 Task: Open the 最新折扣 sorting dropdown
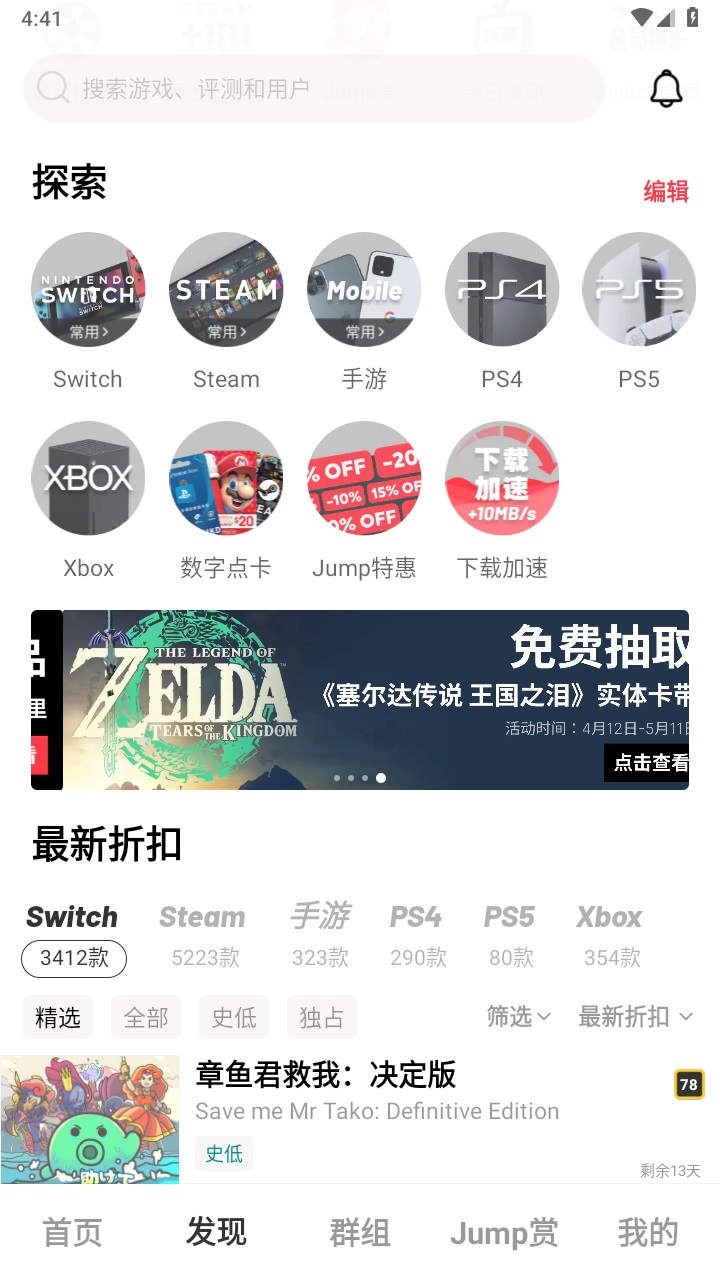(634, 1016)
